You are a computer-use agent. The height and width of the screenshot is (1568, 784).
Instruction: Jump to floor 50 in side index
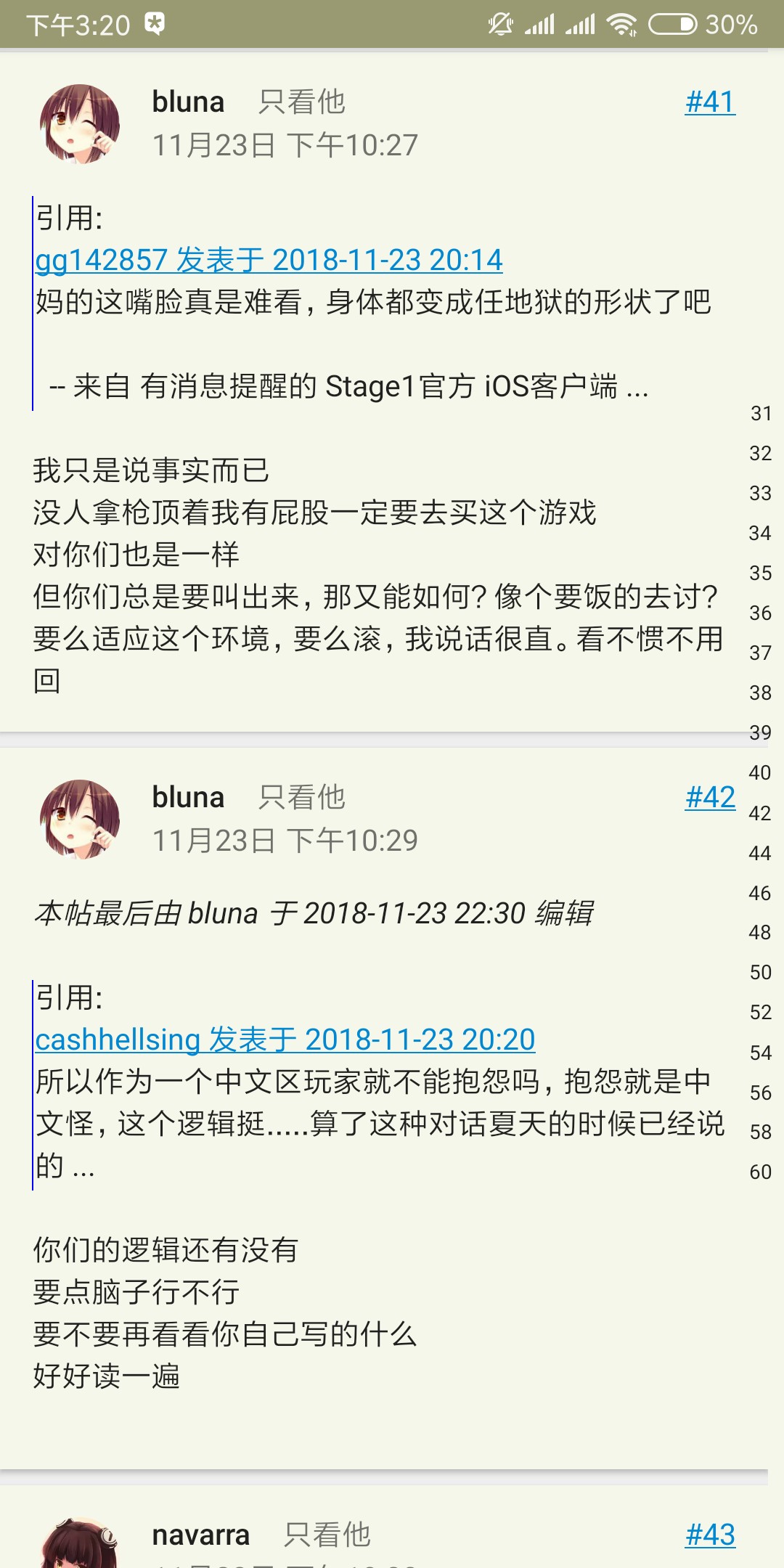pos(760,973)
